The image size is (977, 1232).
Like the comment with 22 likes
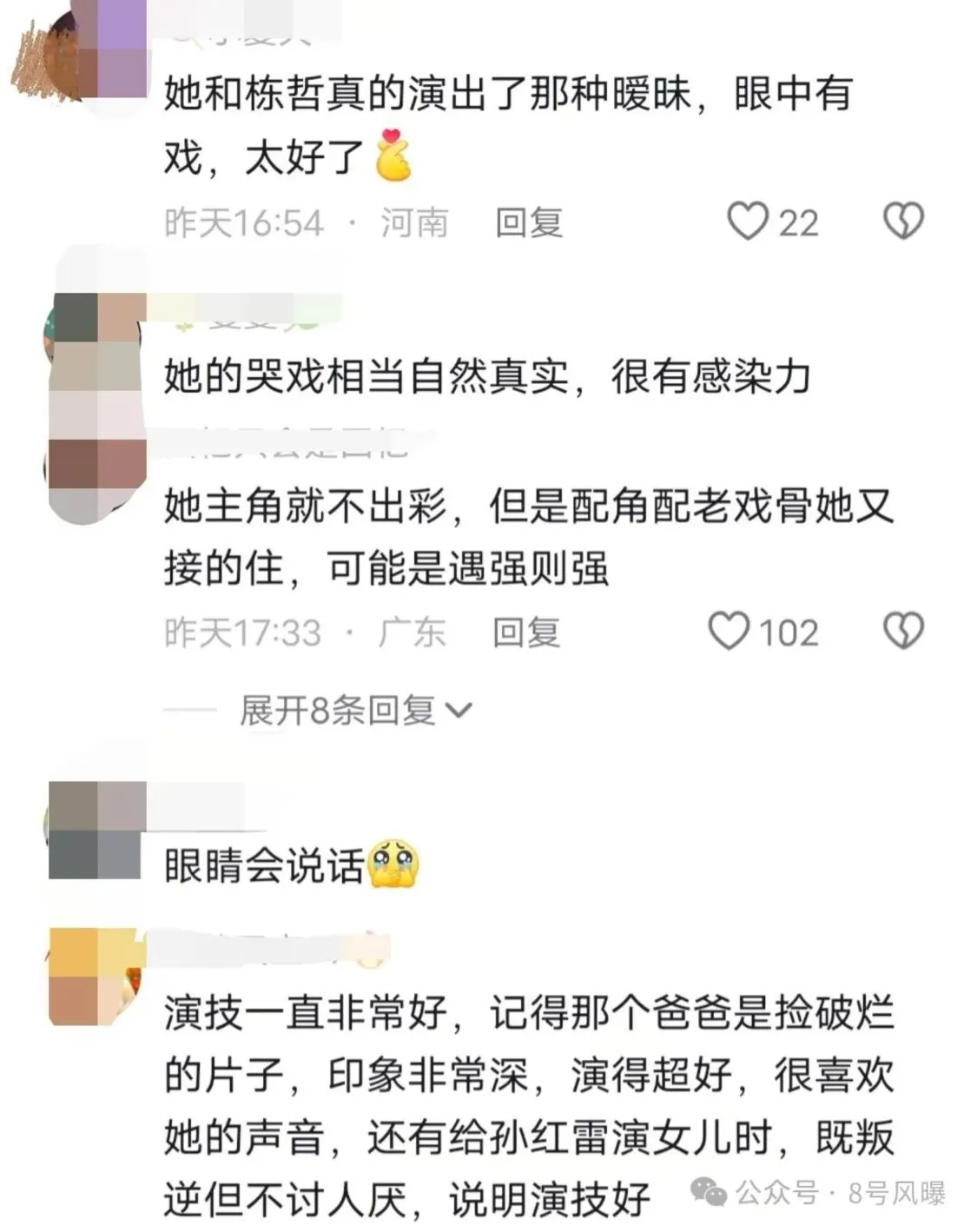tap(747, 222)
